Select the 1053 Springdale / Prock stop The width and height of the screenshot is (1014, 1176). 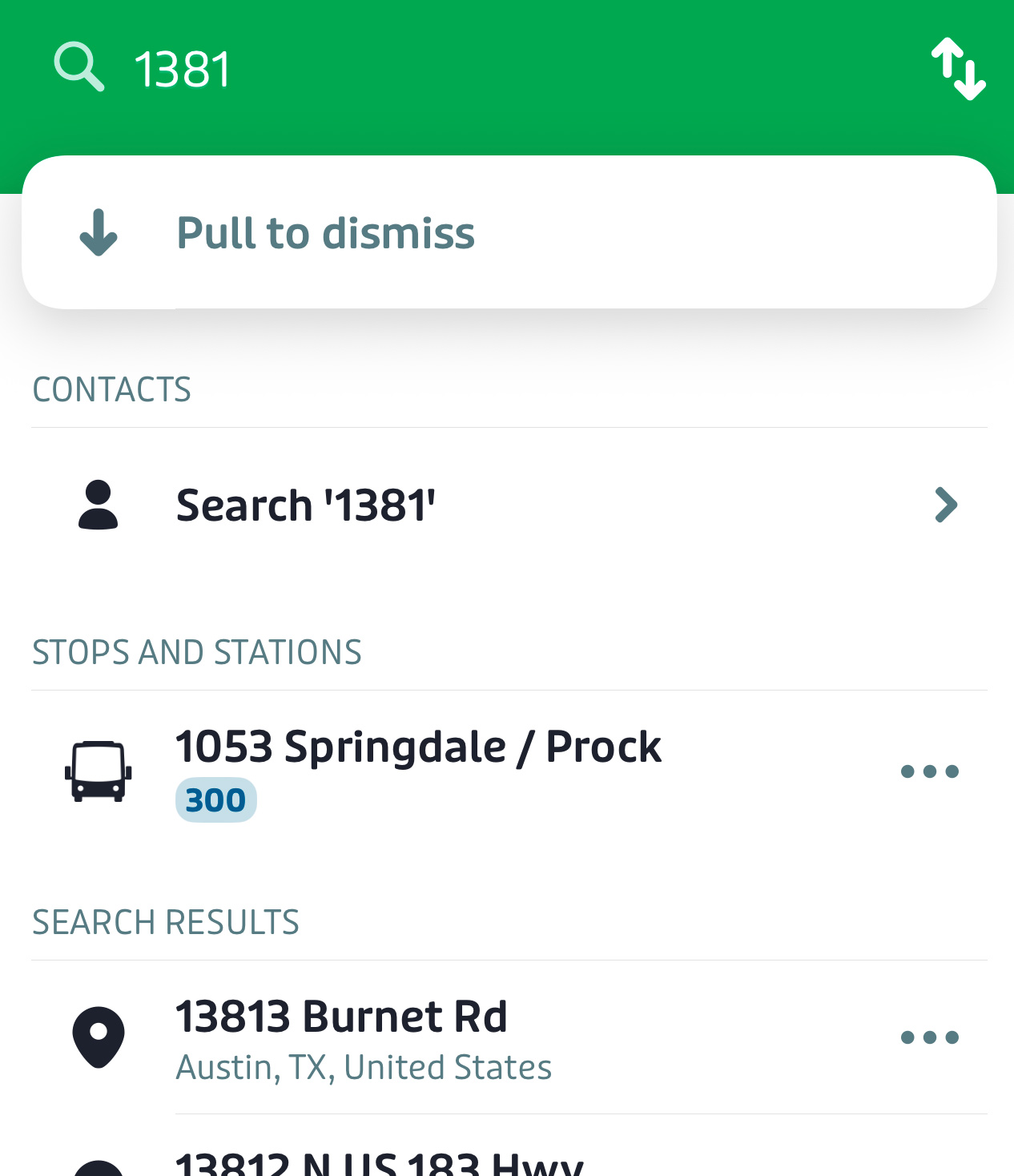tap(418, 745)
